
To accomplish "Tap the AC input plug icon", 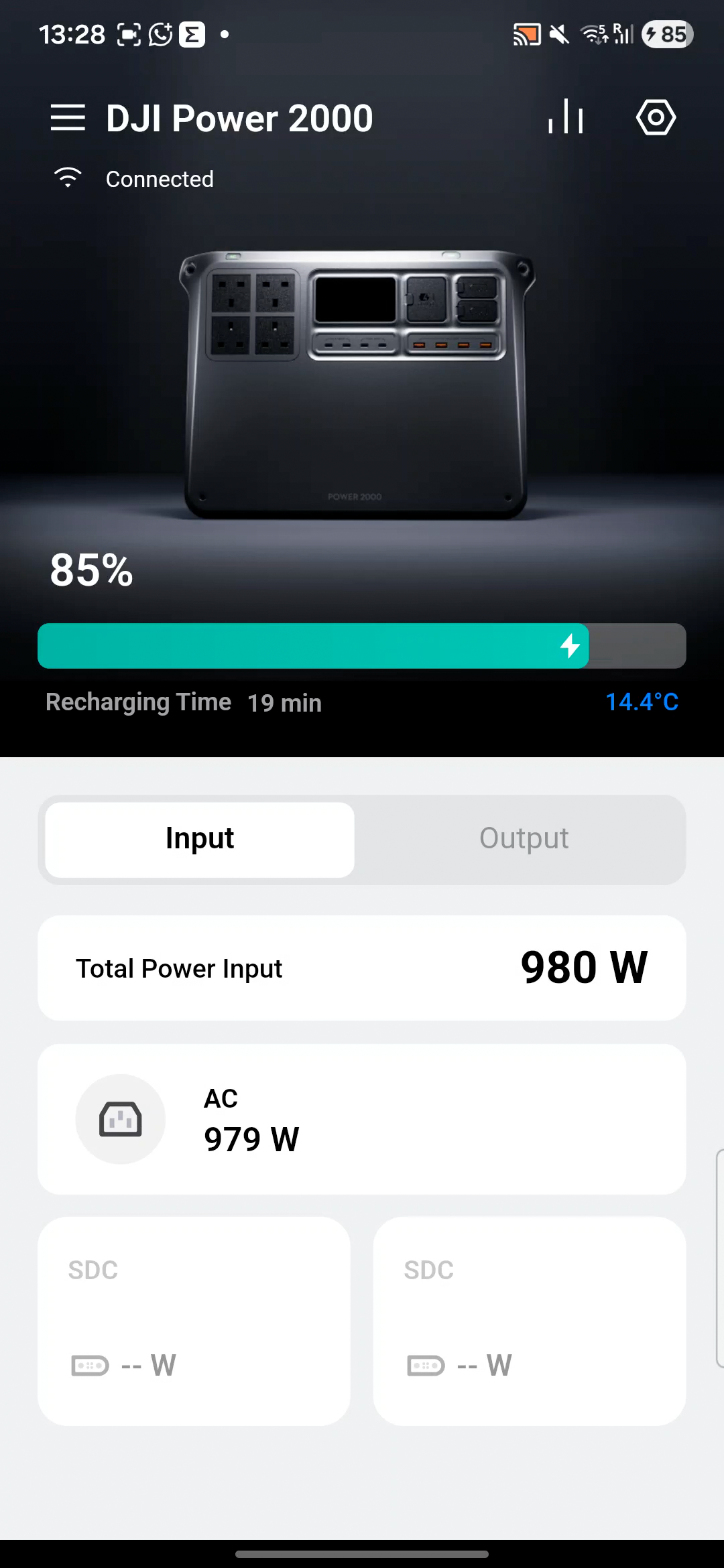I will pos(121,1118).
